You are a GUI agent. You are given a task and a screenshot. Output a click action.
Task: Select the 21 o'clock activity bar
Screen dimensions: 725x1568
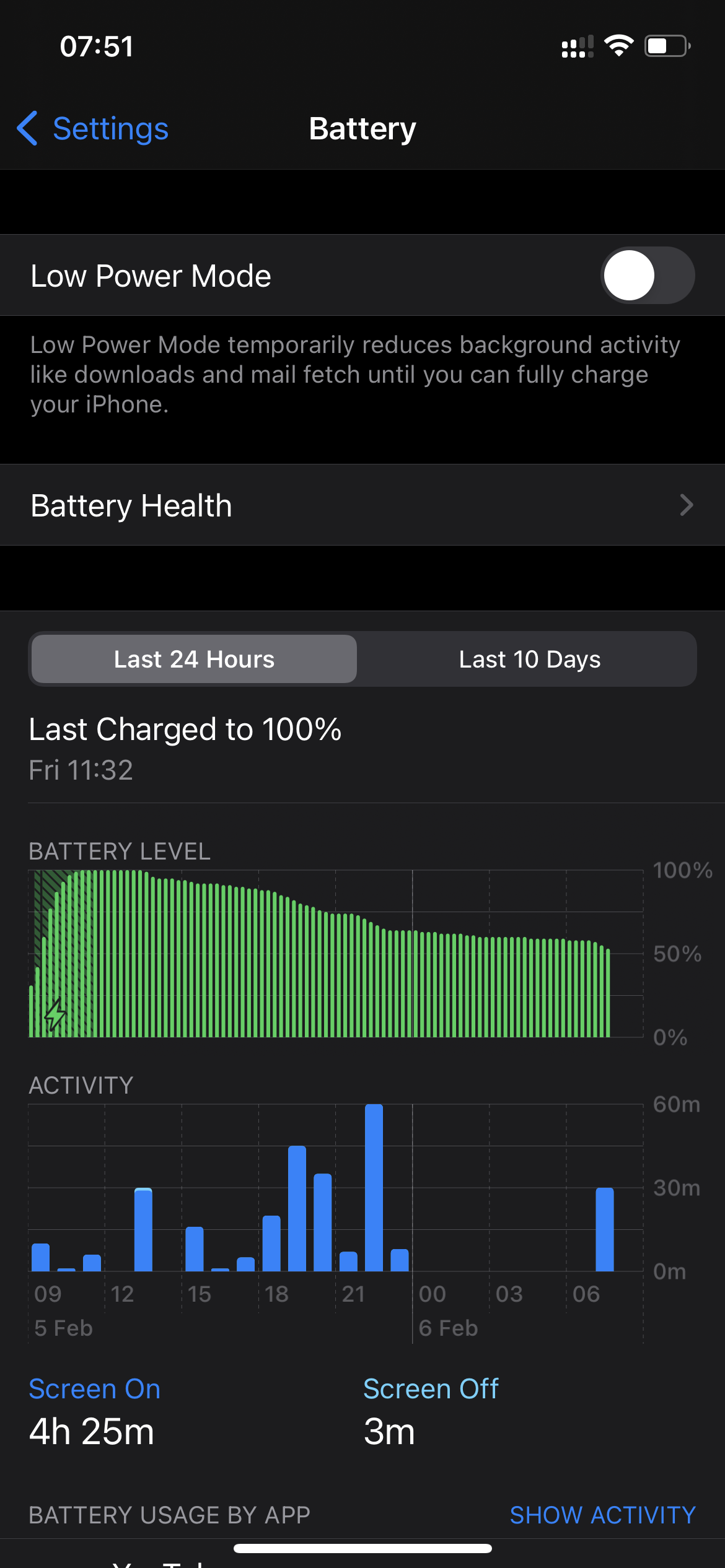point(348,1261)
